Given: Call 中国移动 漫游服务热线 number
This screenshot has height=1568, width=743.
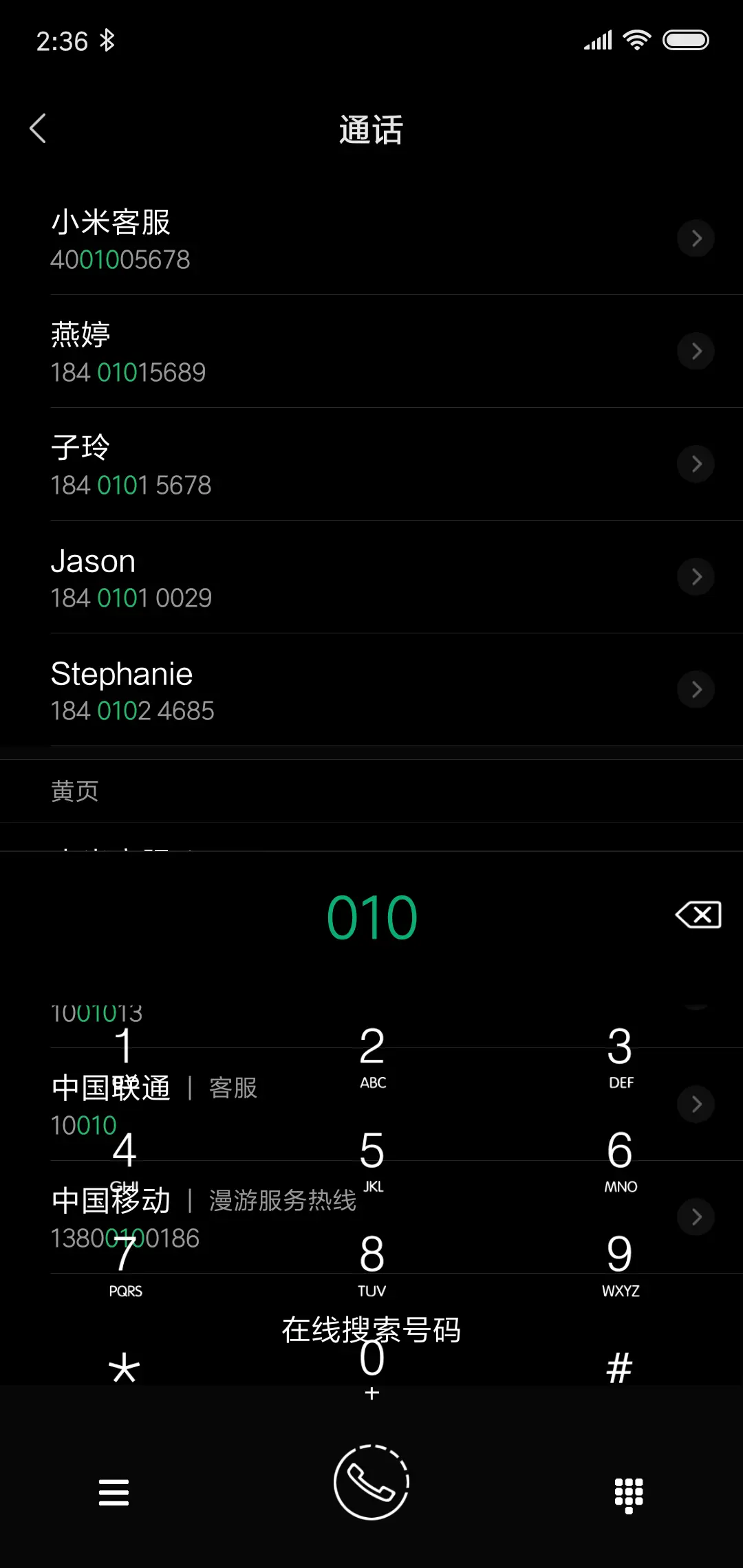Looking at the screenshot, I should (x=696, y=1217).
